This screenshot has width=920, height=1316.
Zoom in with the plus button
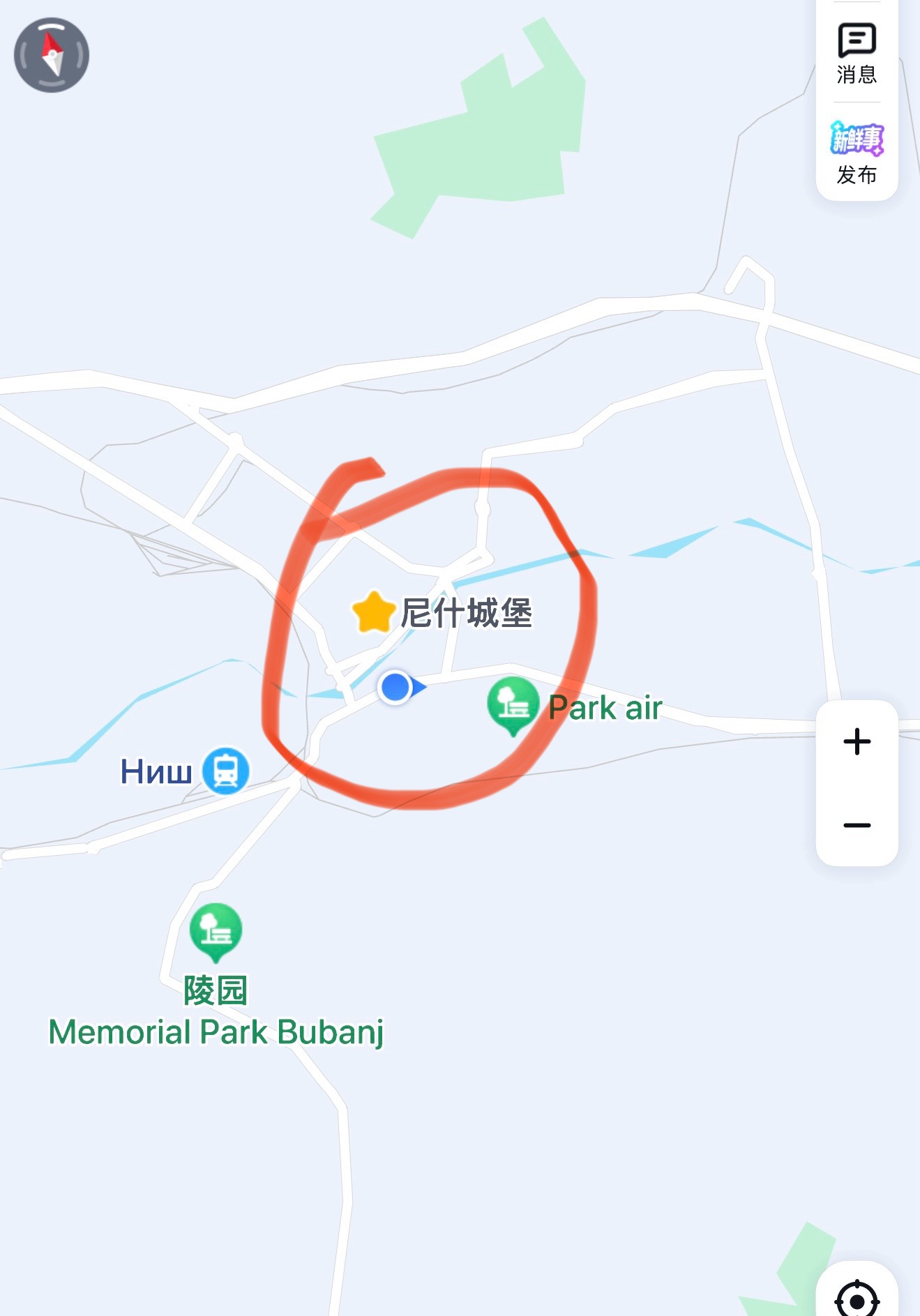[857, 741]
